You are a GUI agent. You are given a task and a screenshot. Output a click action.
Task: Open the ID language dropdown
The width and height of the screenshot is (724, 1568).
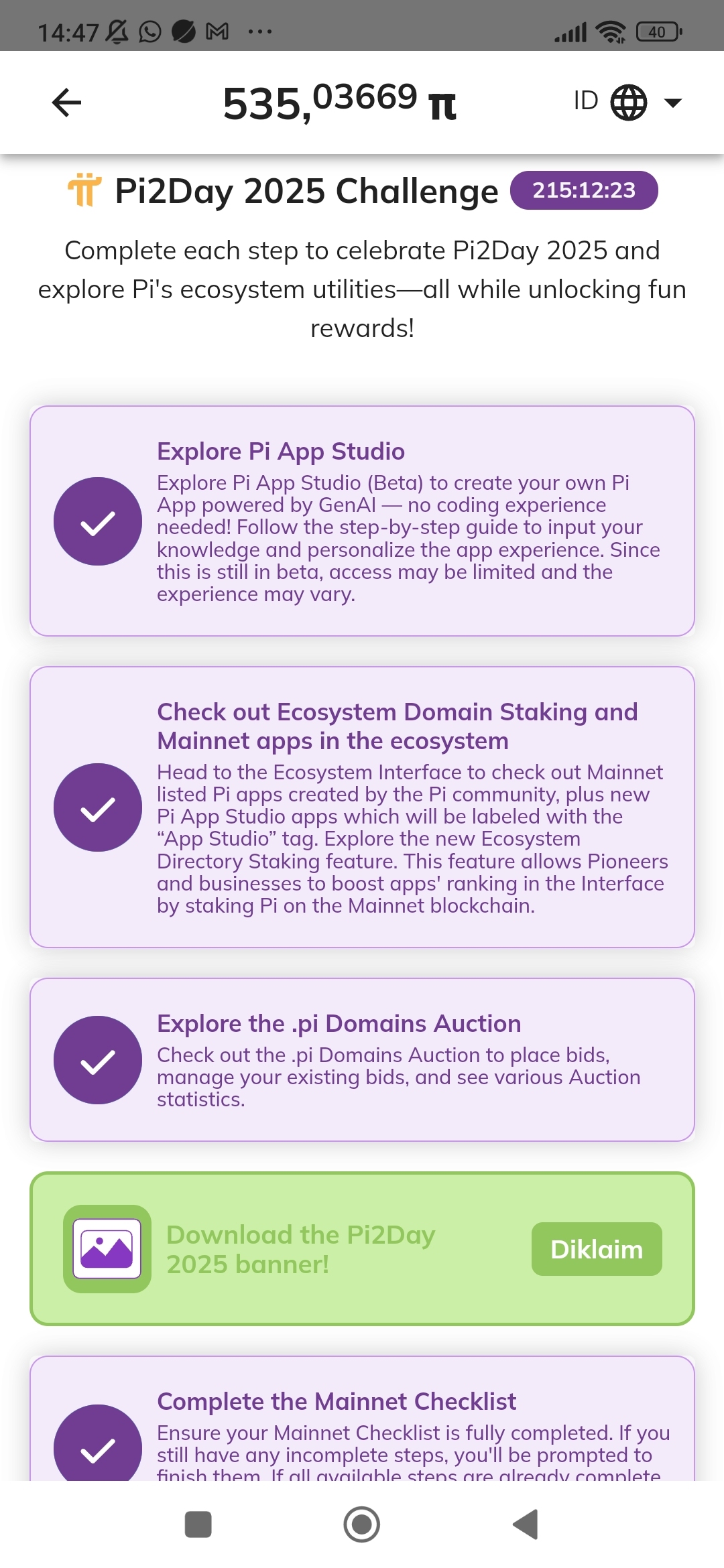(x=627, y=103)
